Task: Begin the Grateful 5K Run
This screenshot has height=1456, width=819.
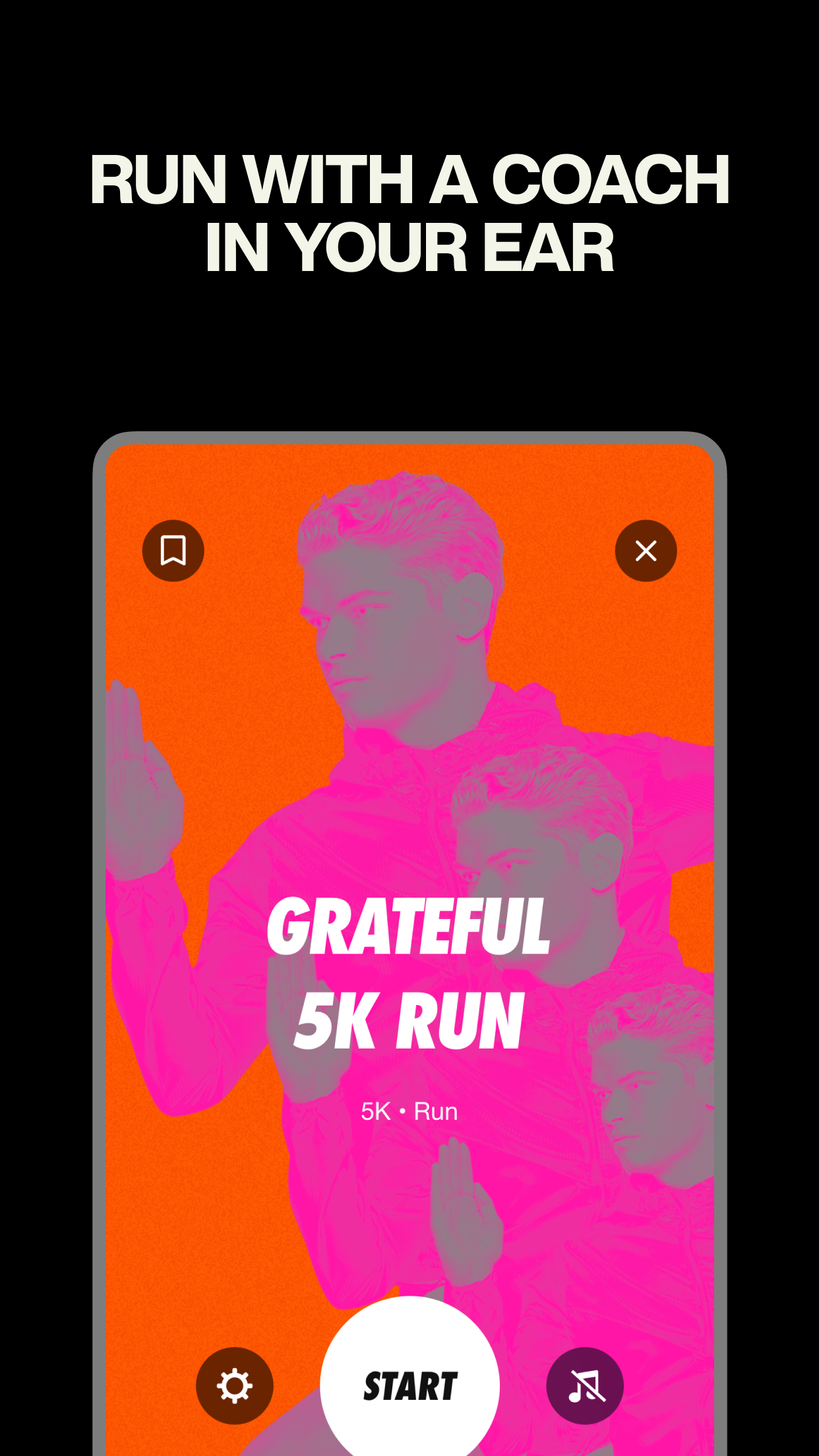Action: (x=409, y=1385)
